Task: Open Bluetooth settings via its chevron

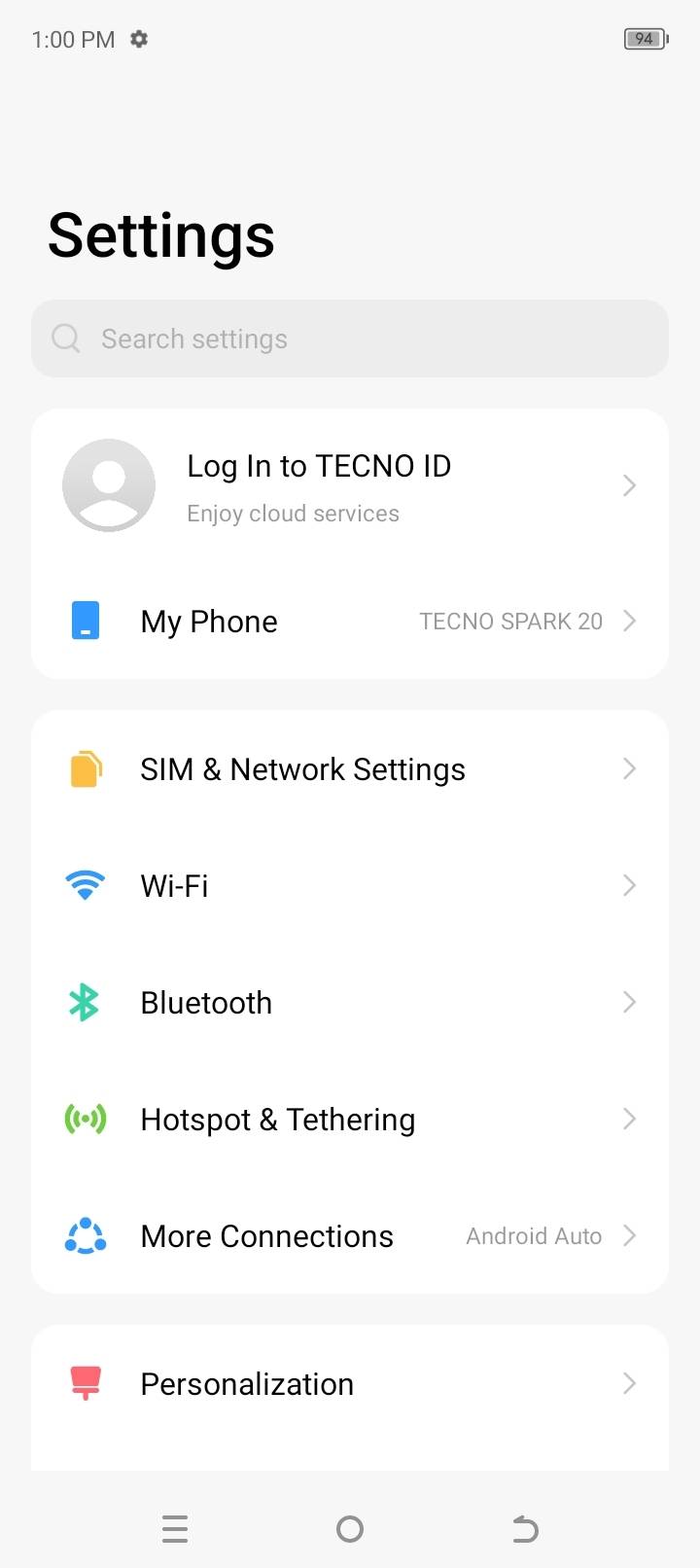Action: 629,1002
